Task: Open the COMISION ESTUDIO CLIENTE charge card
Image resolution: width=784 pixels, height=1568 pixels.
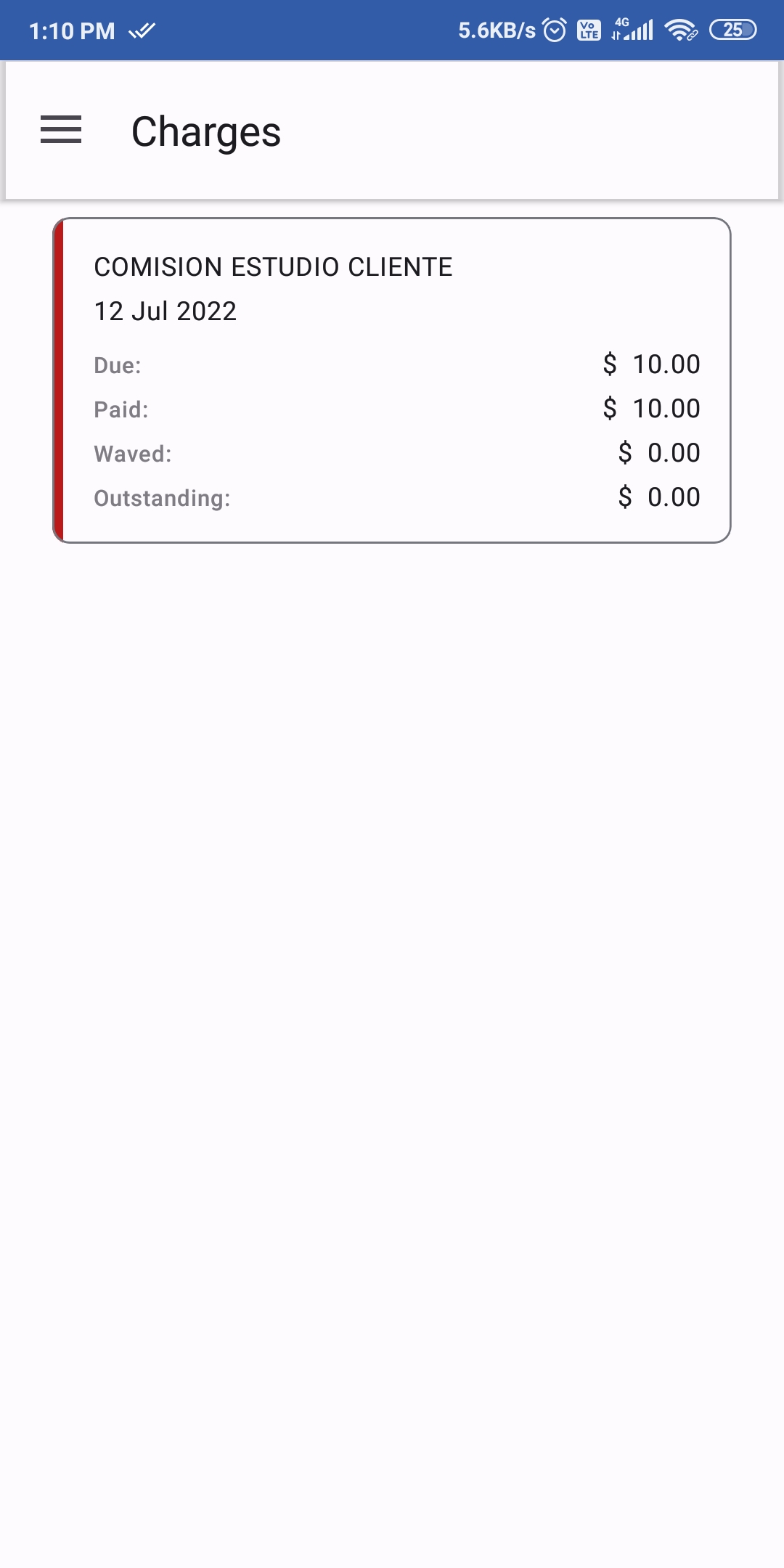Action: tap(392, 380)
